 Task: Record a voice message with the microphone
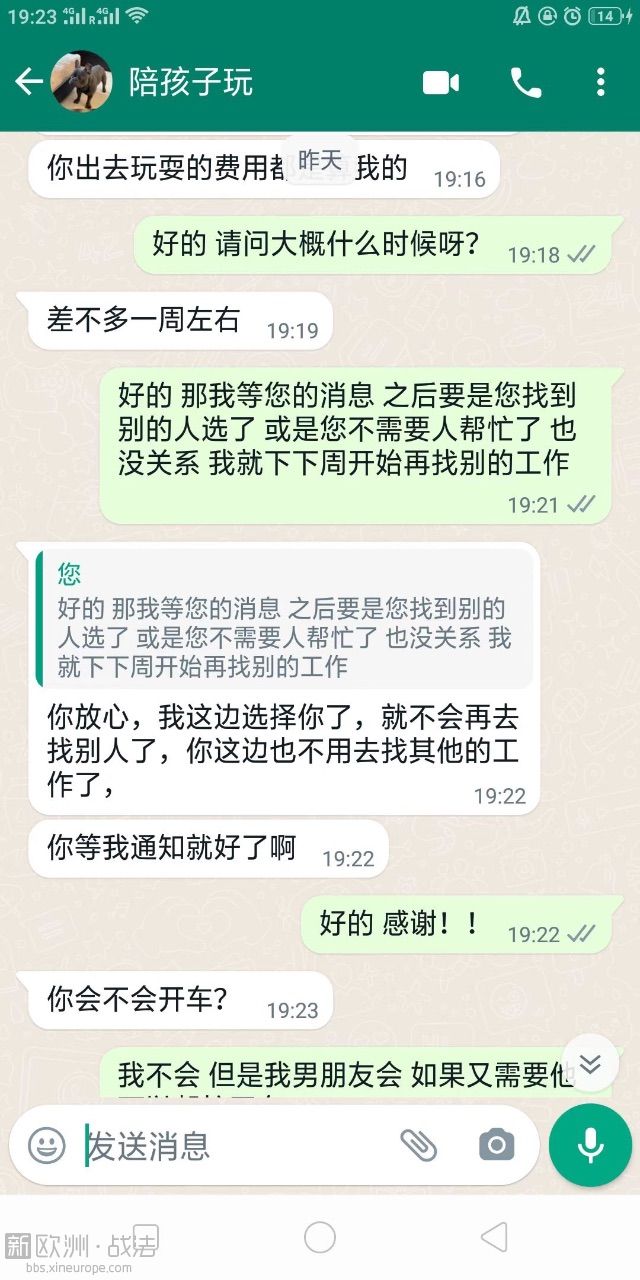(590, 1145)
